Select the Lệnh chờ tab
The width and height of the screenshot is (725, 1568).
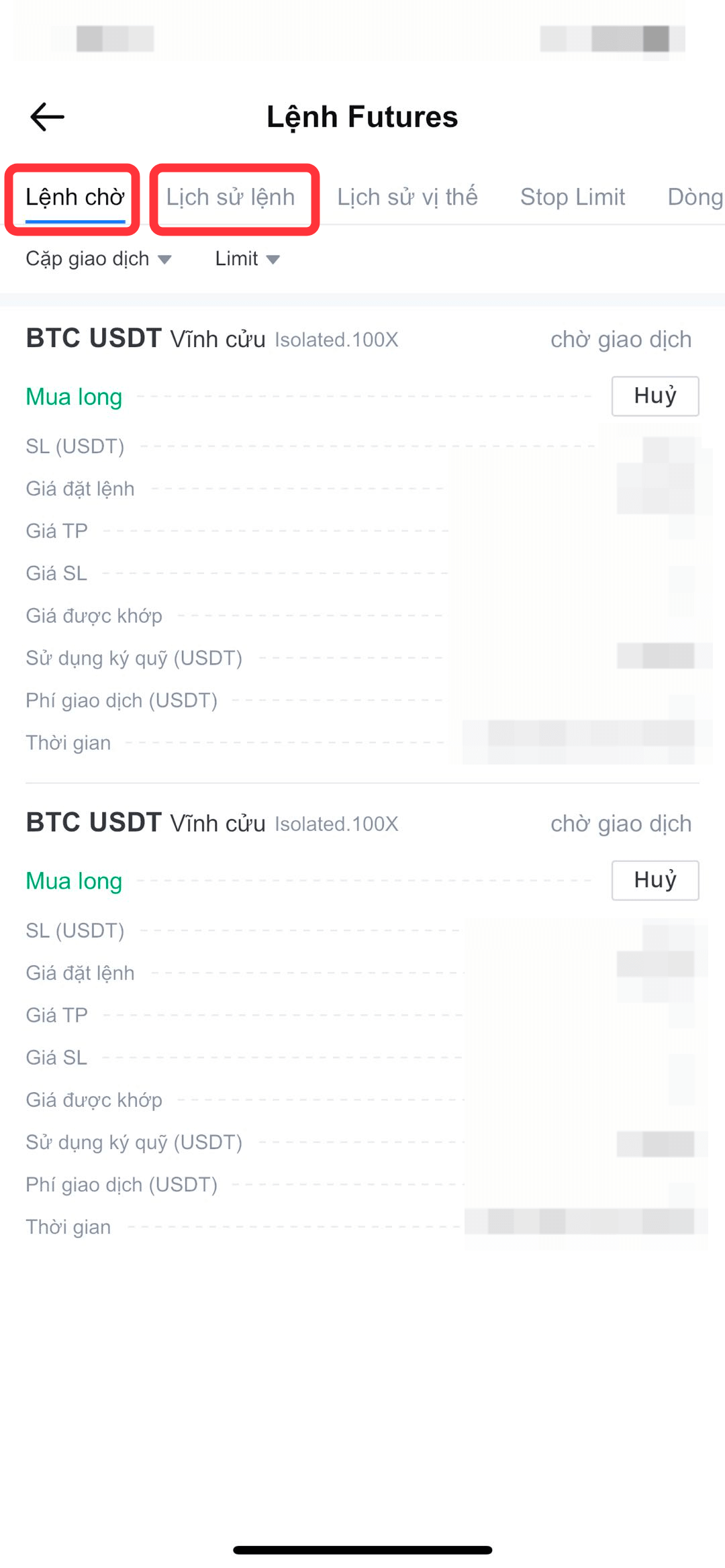75,197
